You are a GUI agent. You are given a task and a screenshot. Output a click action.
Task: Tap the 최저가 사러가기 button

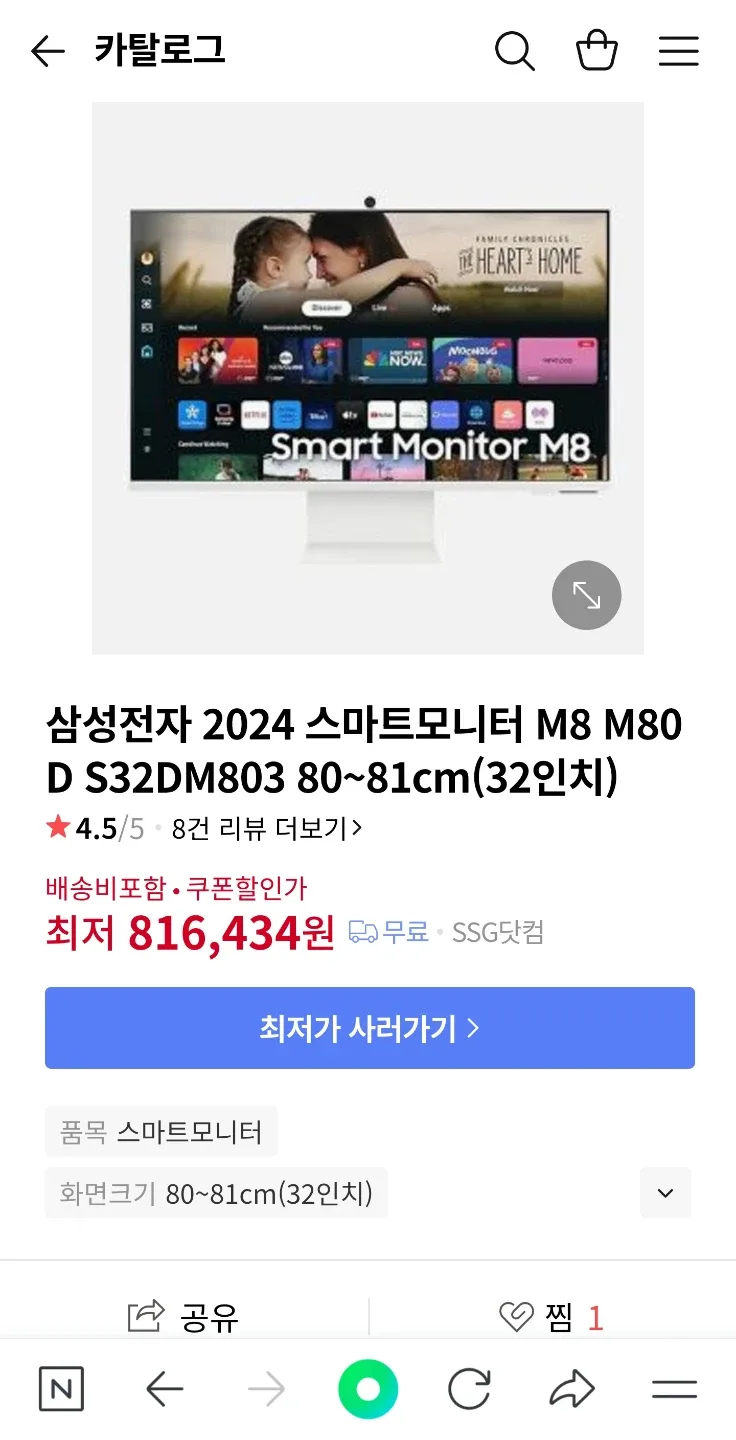click(x=369, y=1028)
